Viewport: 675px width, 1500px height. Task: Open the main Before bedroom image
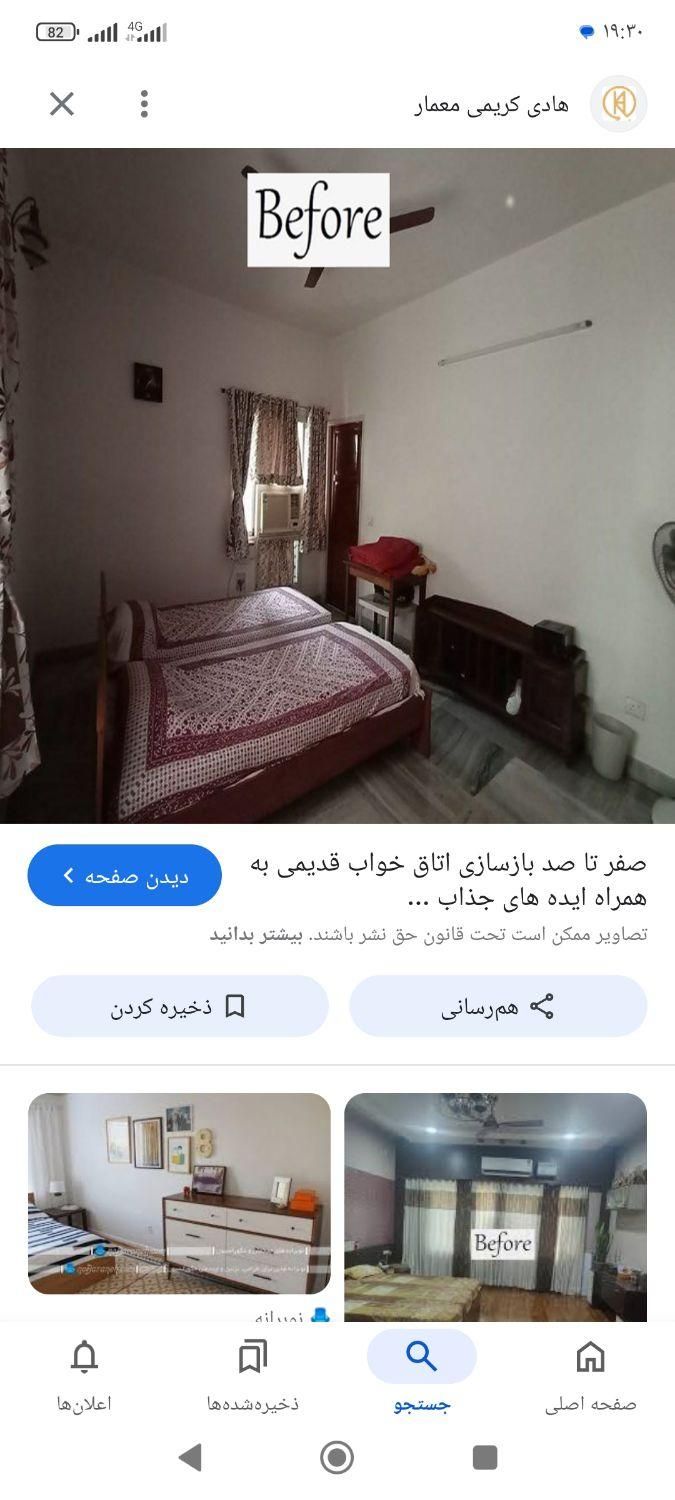337,485
